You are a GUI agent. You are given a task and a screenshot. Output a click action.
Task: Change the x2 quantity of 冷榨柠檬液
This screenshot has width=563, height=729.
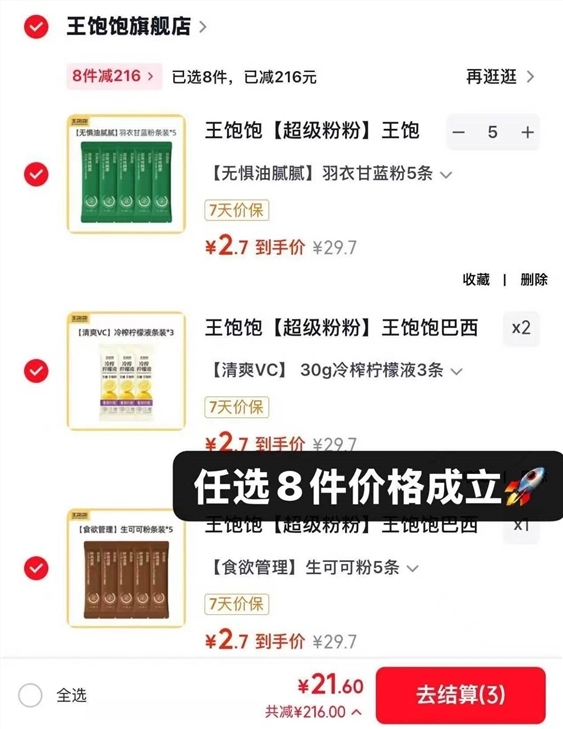coord(521,328)
